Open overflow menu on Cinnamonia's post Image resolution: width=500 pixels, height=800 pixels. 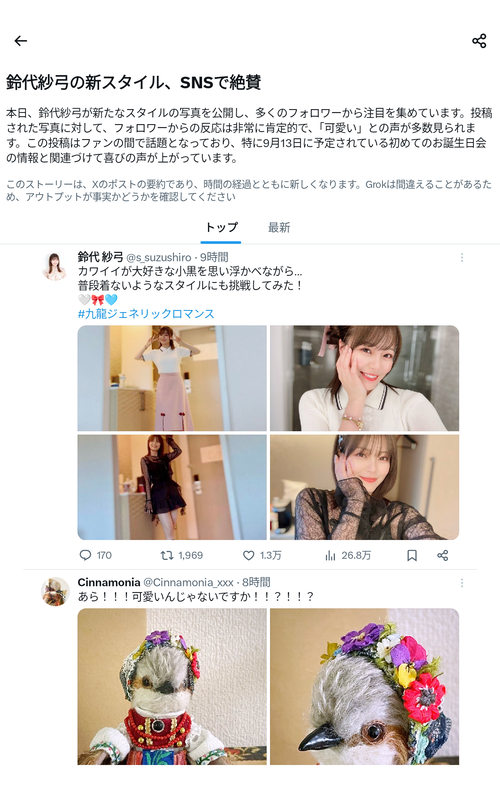click(x=462, y=583)
